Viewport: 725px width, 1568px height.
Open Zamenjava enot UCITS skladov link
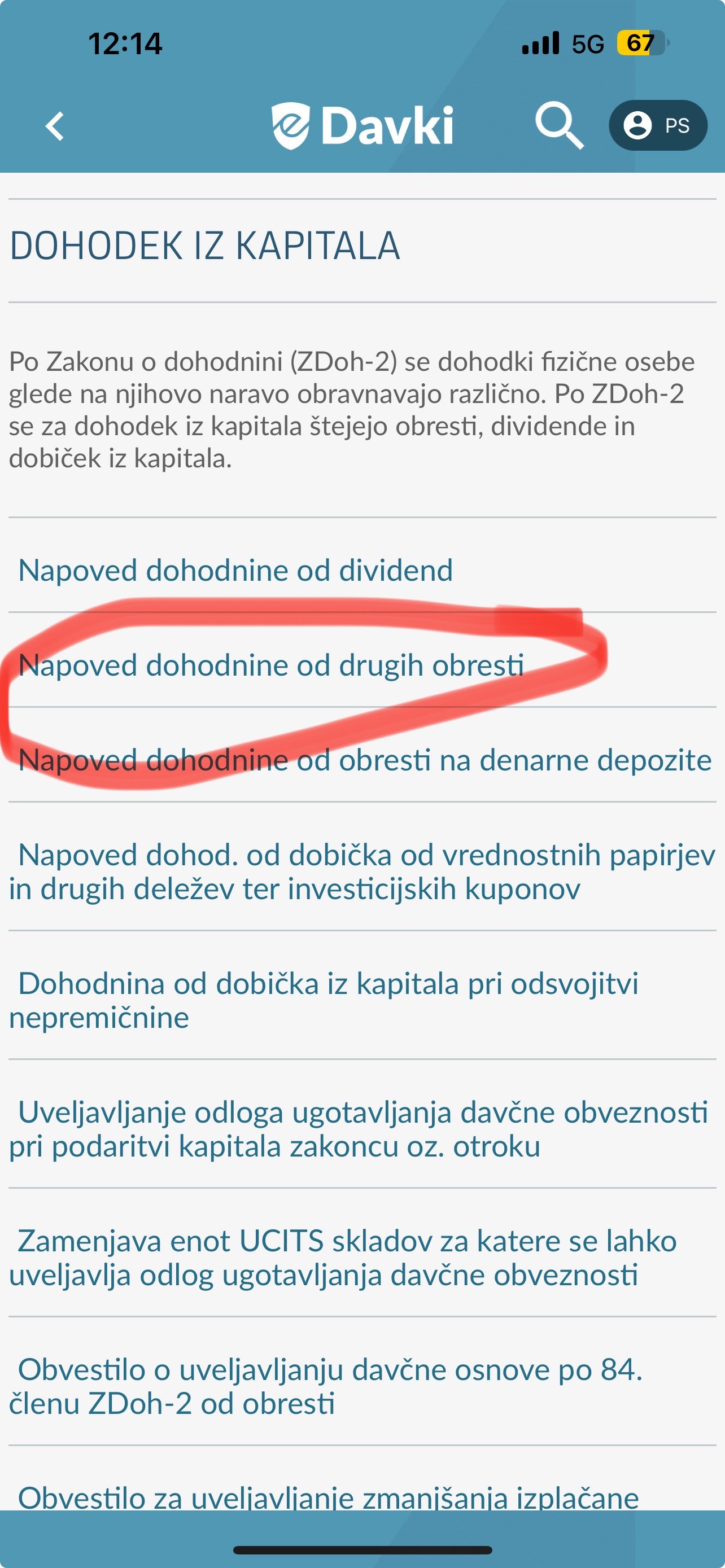343,1257
